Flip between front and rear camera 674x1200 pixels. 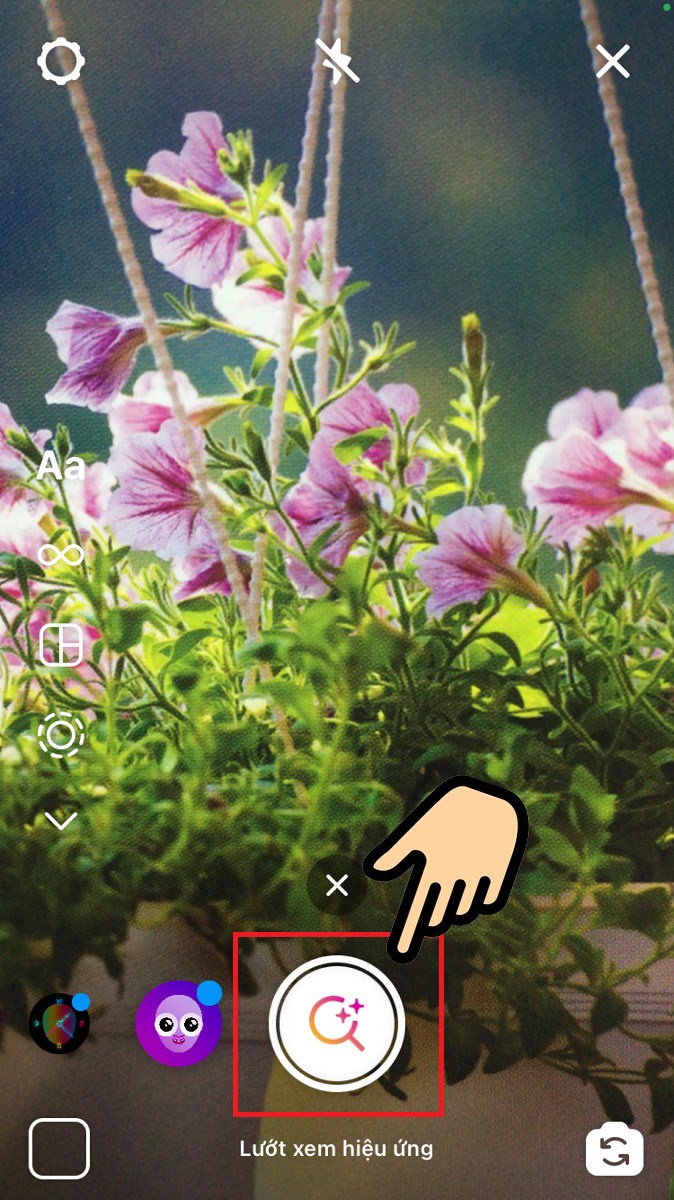(x=614, y=1150)
